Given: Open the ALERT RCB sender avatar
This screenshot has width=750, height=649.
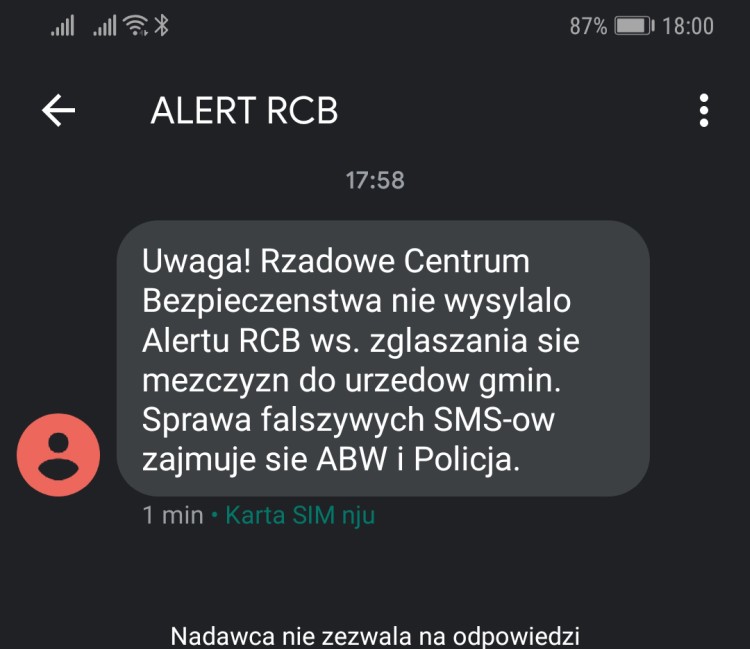Looking at the screenshot, I should 59,455.
